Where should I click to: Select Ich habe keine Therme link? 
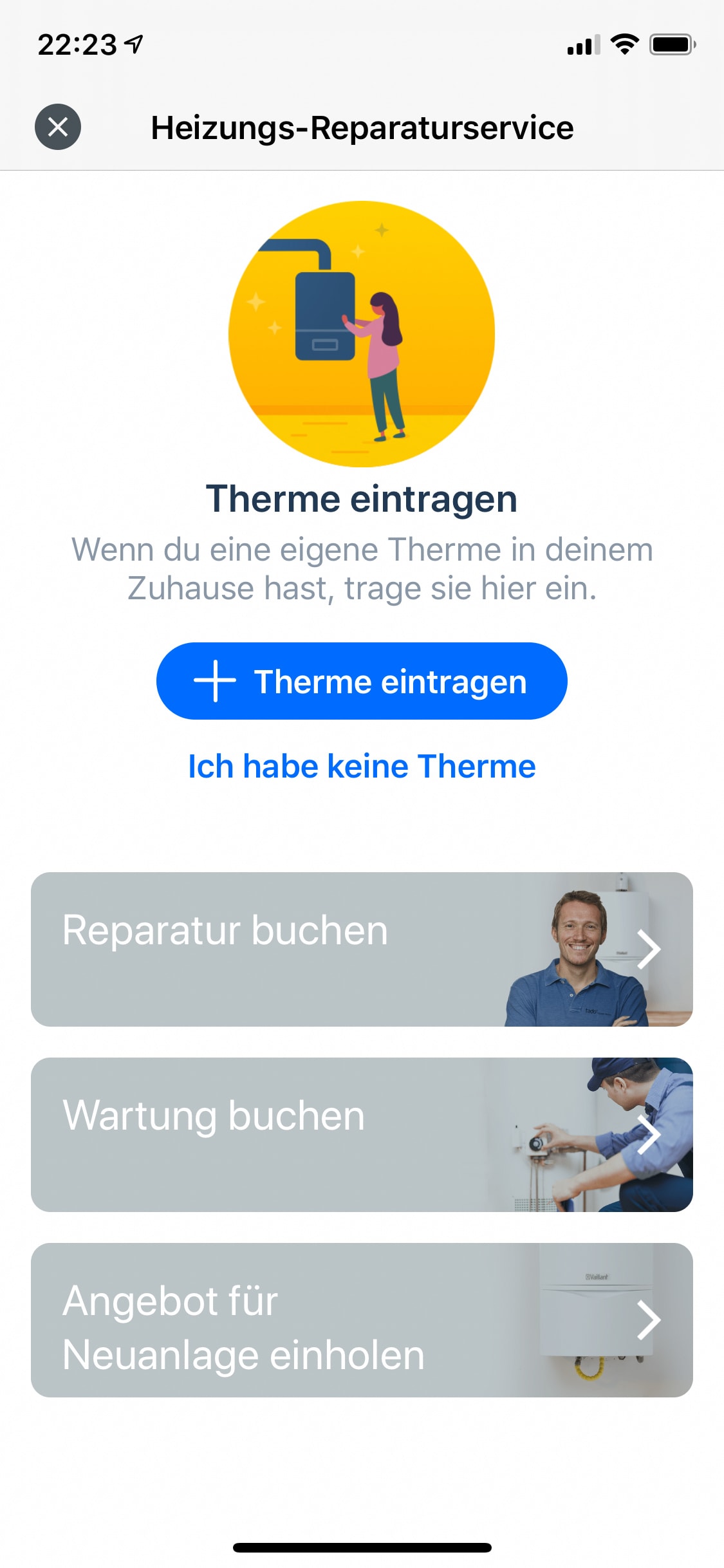pos(362,766)
